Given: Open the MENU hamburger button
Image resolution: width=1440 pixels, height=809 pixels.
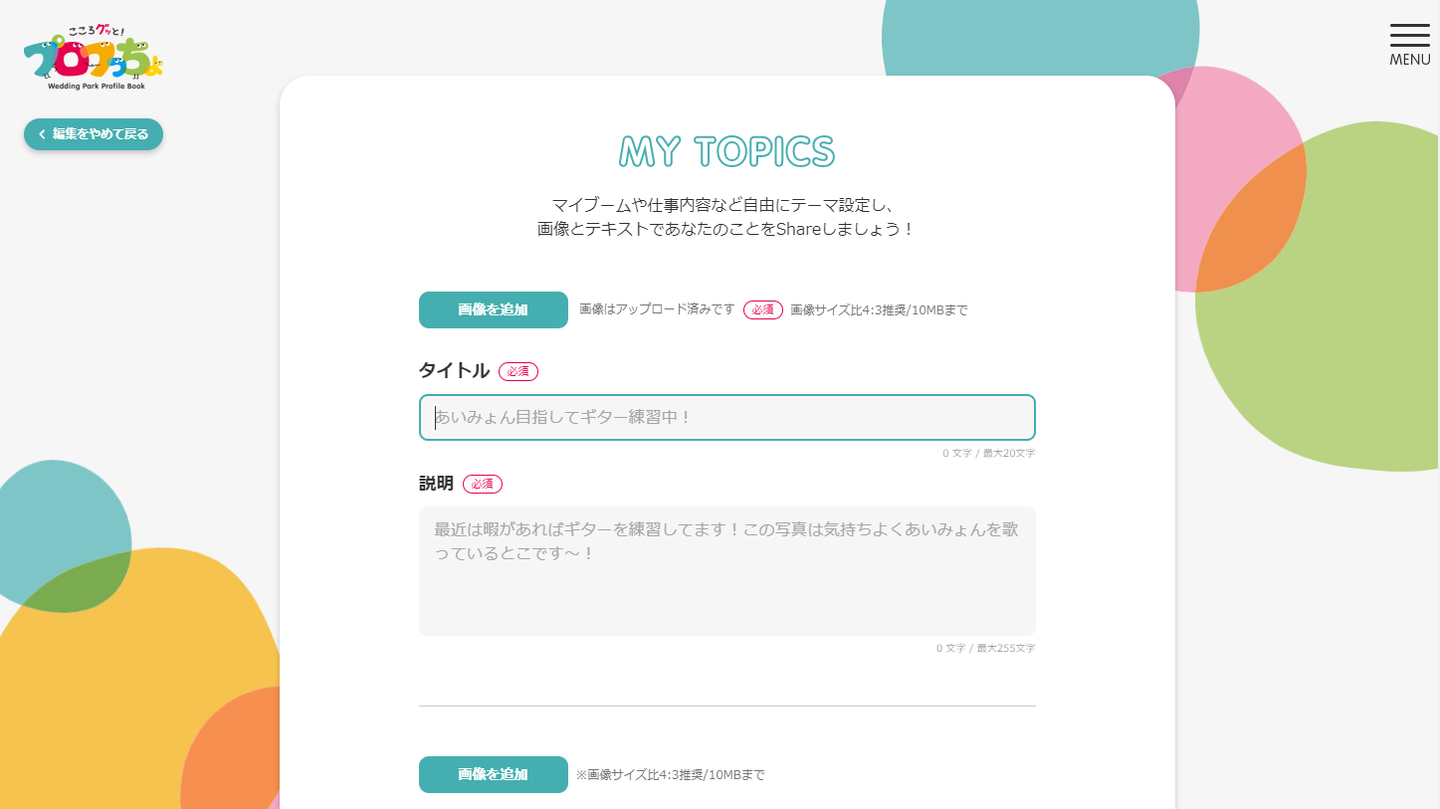Looking at the screenshot, I should pyautogui.click(x=1409, y=44).
